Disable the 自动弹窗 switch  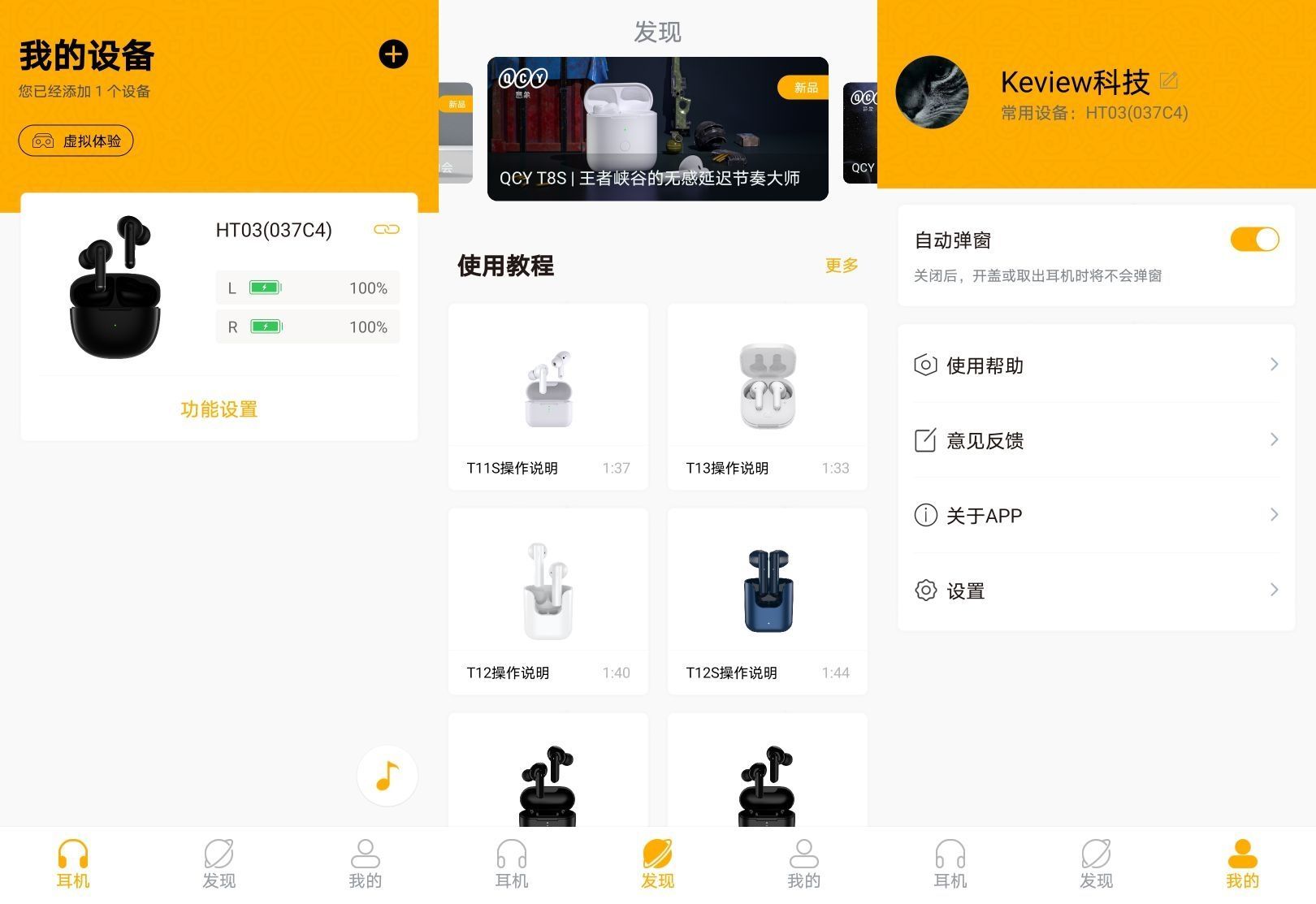coord(1254,240)
